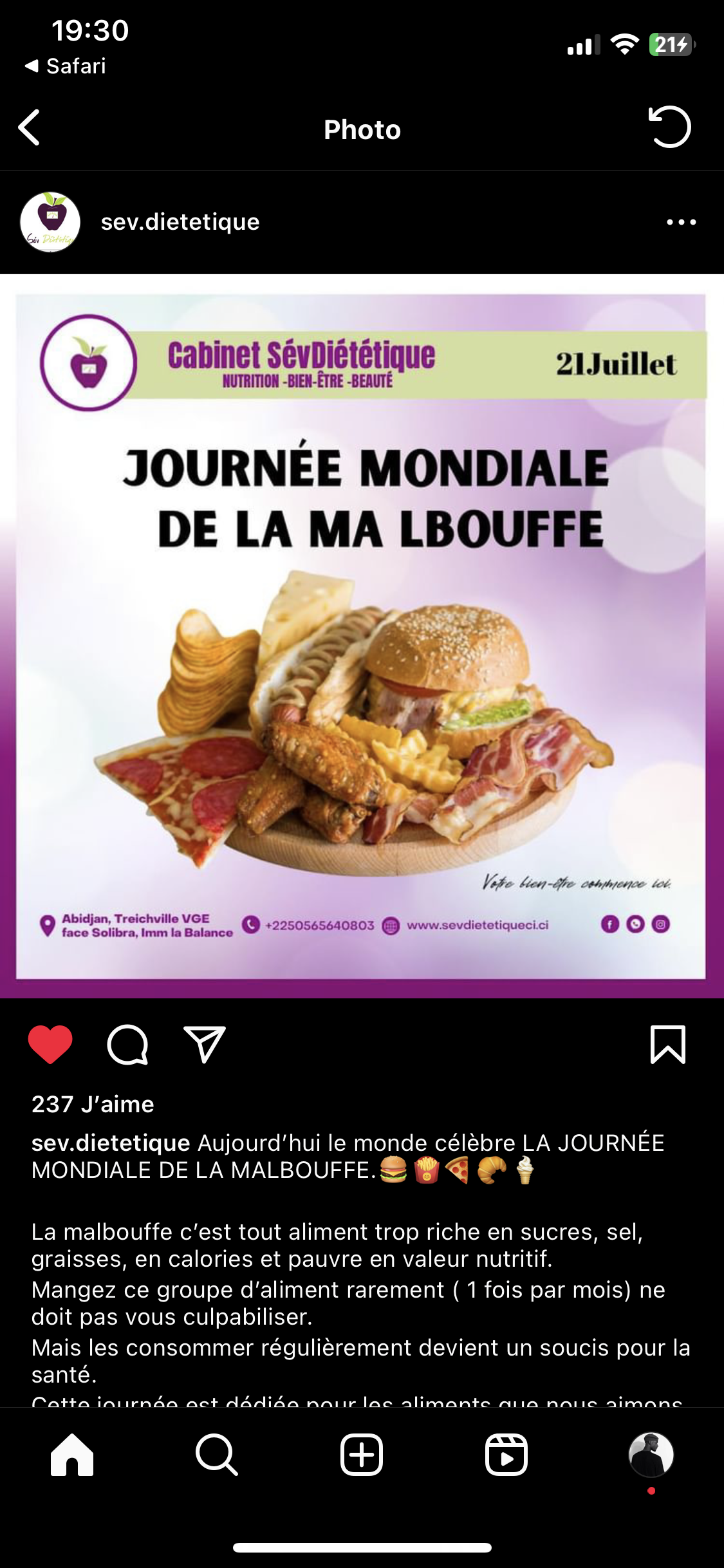Save the post to bookmarks
Viewport: 724px width, 1568px height.
(x=668, y=1044)
